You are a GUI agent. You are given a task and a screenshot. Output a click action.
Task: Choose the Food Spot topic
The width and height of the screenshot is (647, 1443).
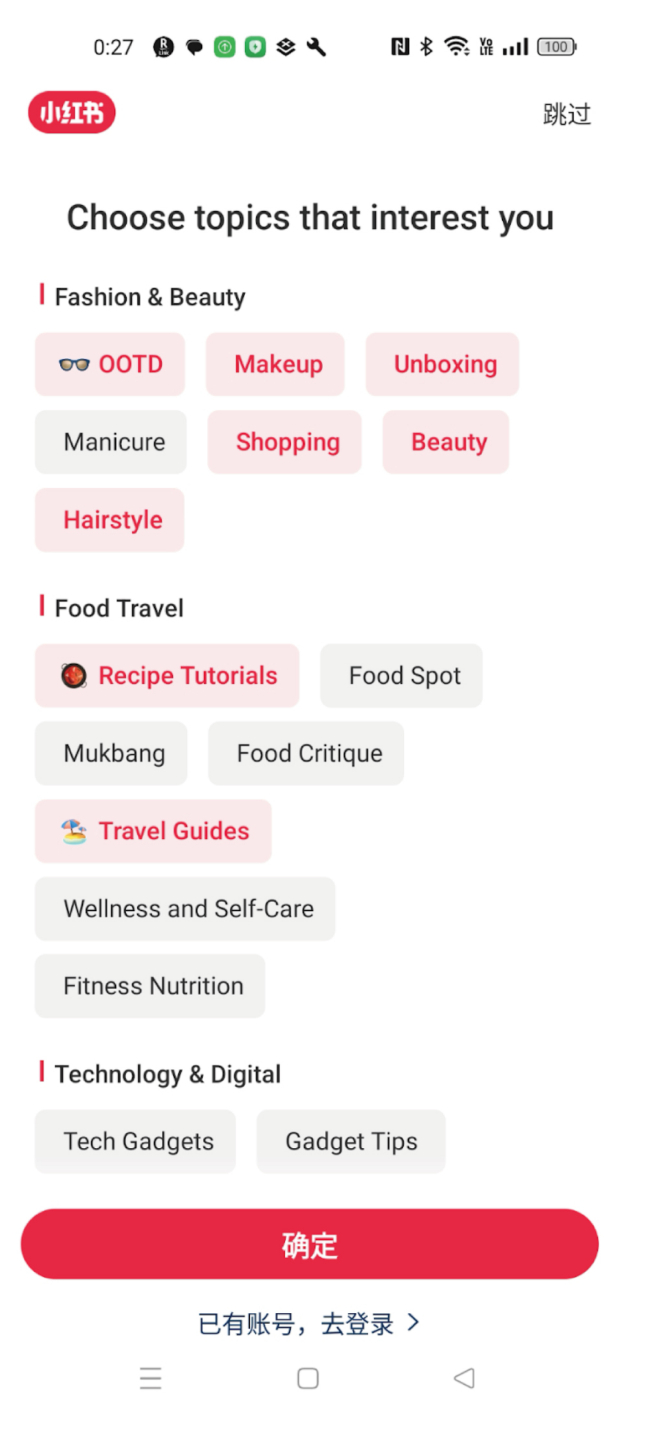pos(401,676)
